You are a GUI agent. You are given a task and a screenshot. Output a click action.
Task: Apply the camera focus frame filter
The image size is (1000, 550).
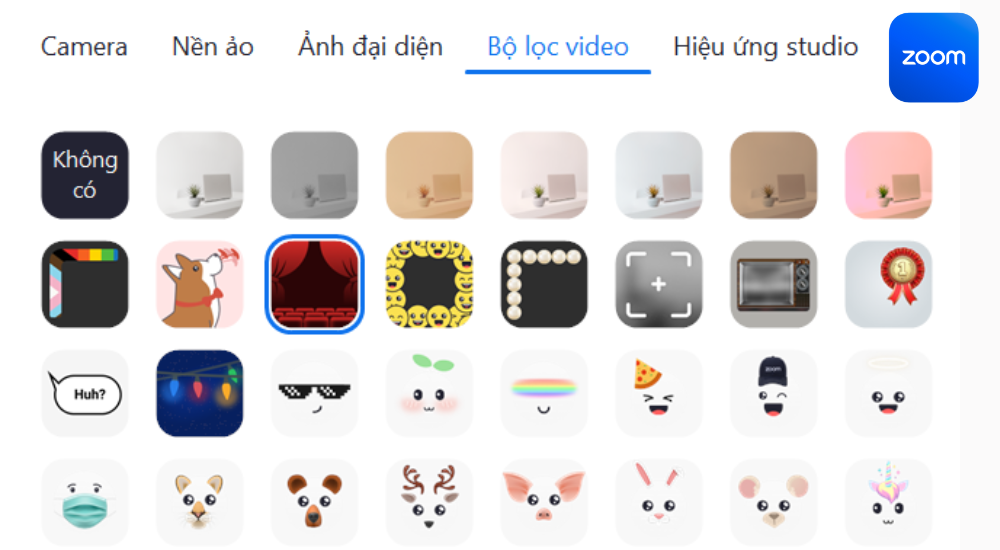(x=659, y=284)
